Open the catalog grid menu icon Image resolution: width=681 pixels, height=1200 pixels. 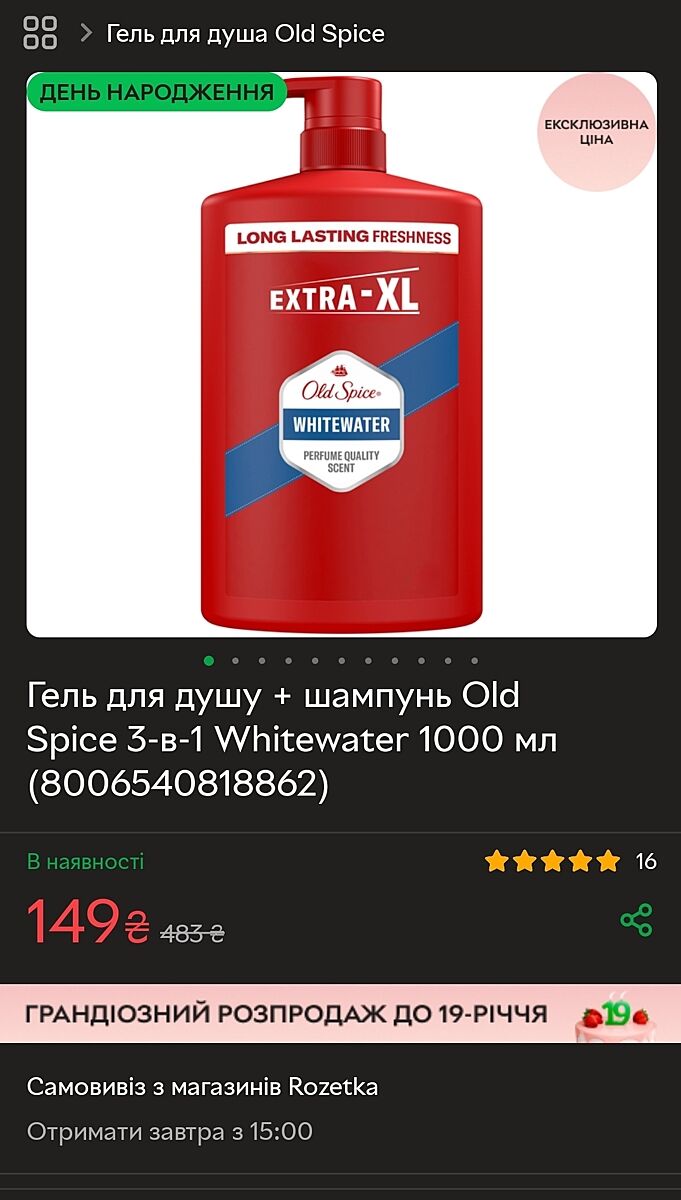[x=40, y=33]
